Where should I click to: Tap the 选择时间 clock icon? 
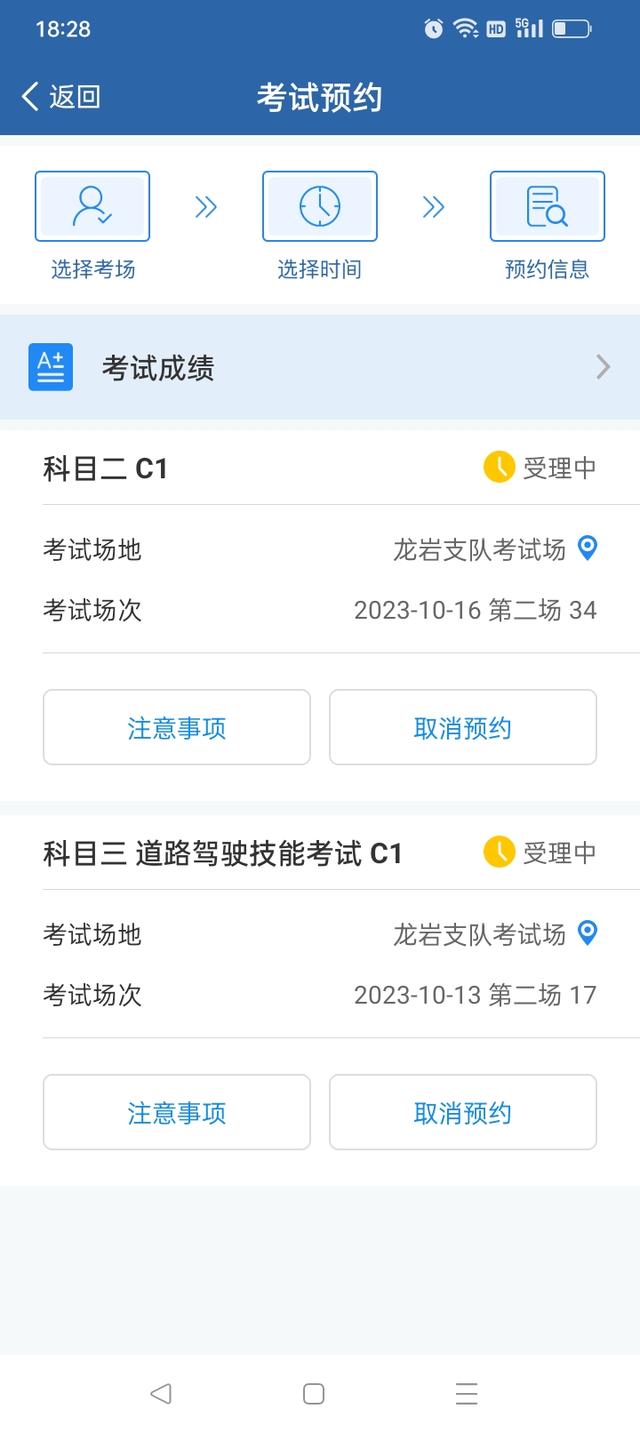coord(320,206)
